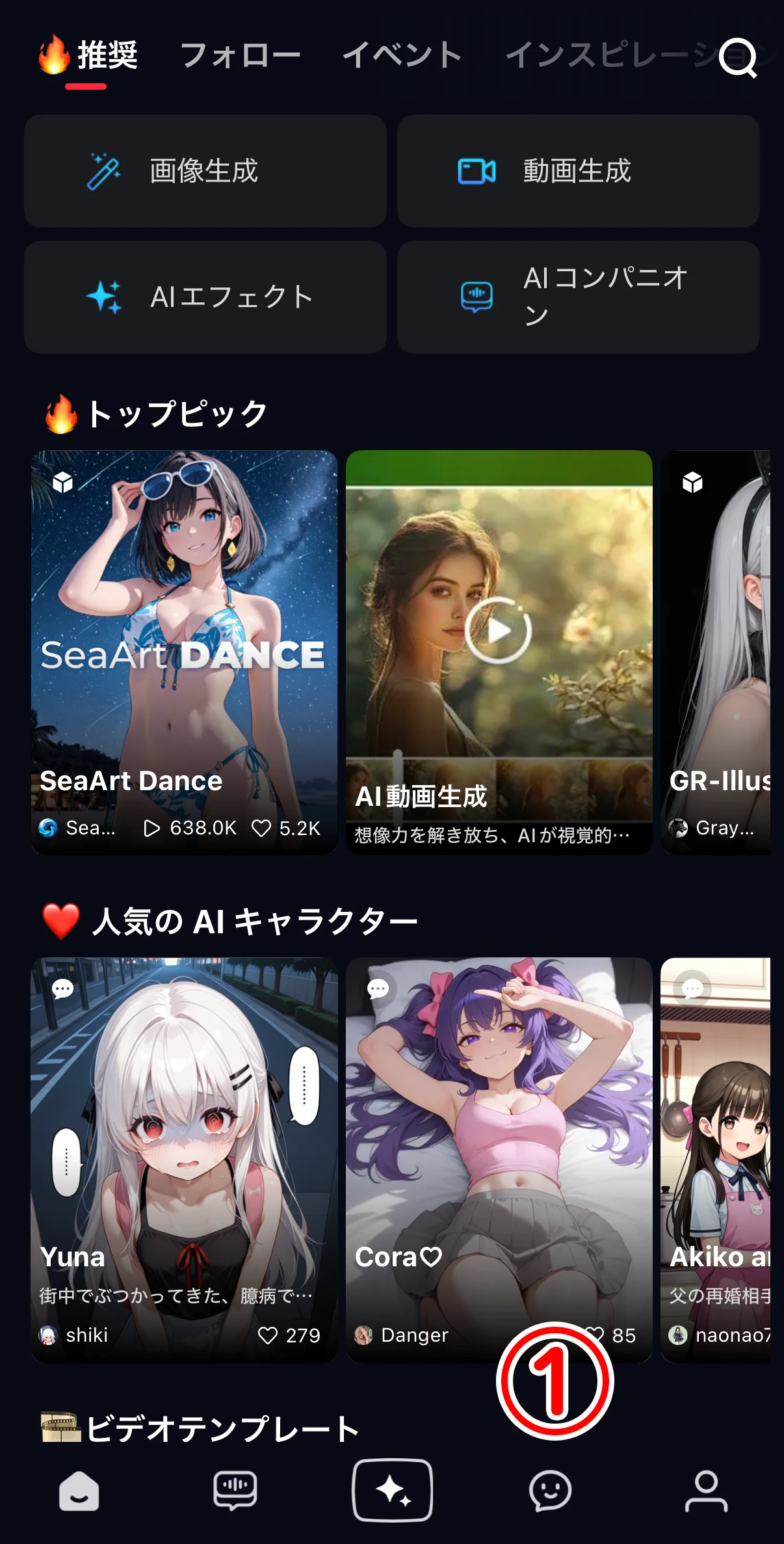Open the Akiko AI character card
The height and width of the screenshot is (1544, 784).
tap(716, 1159)
